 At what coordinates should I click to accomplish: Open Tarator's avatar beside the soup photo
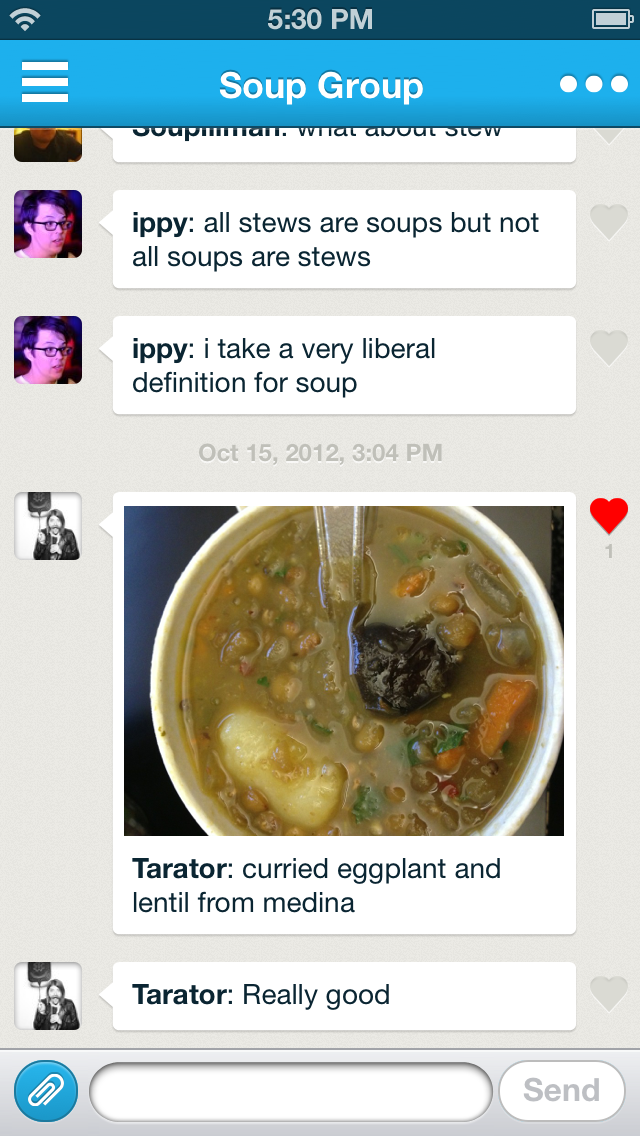coord(48,526)
